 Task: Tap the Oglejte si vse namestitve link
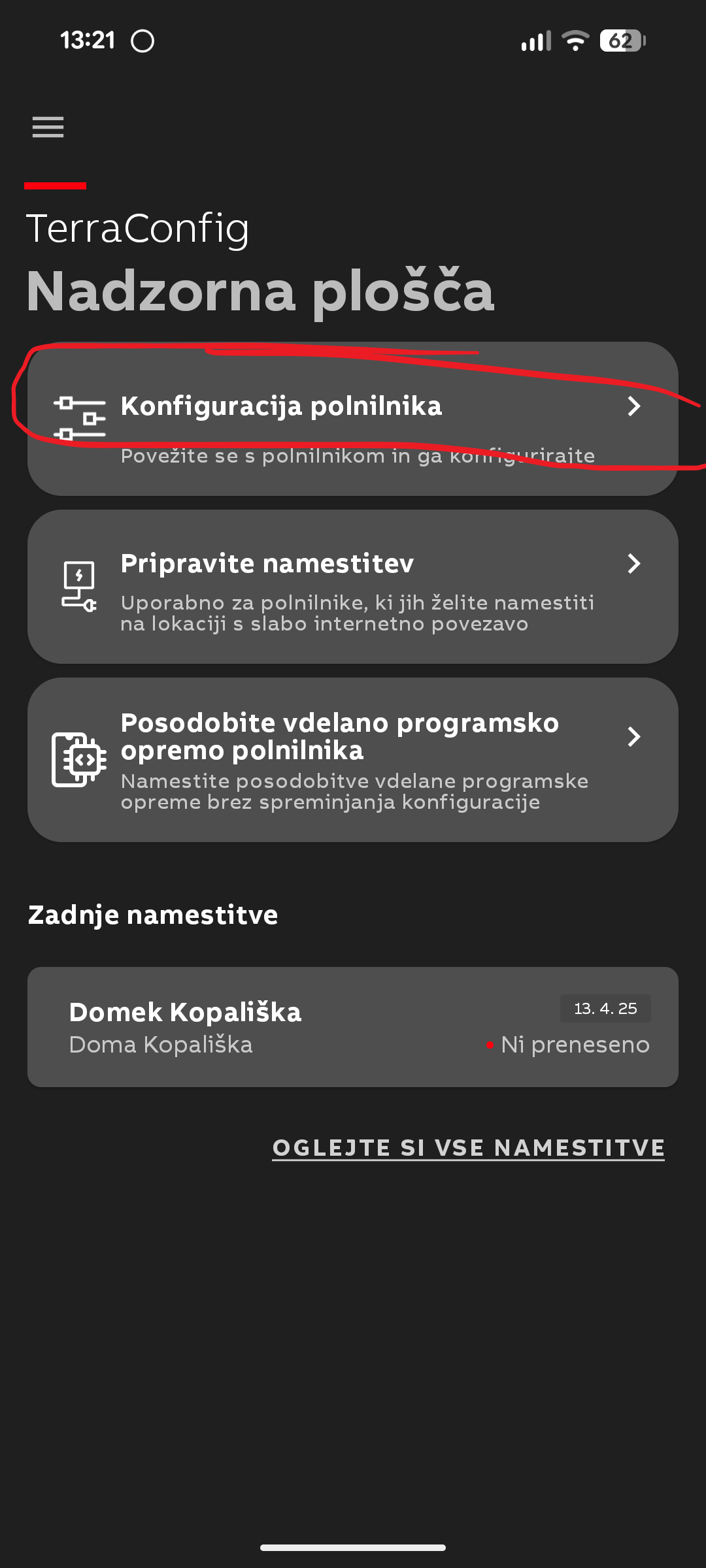coord(468,1148)
